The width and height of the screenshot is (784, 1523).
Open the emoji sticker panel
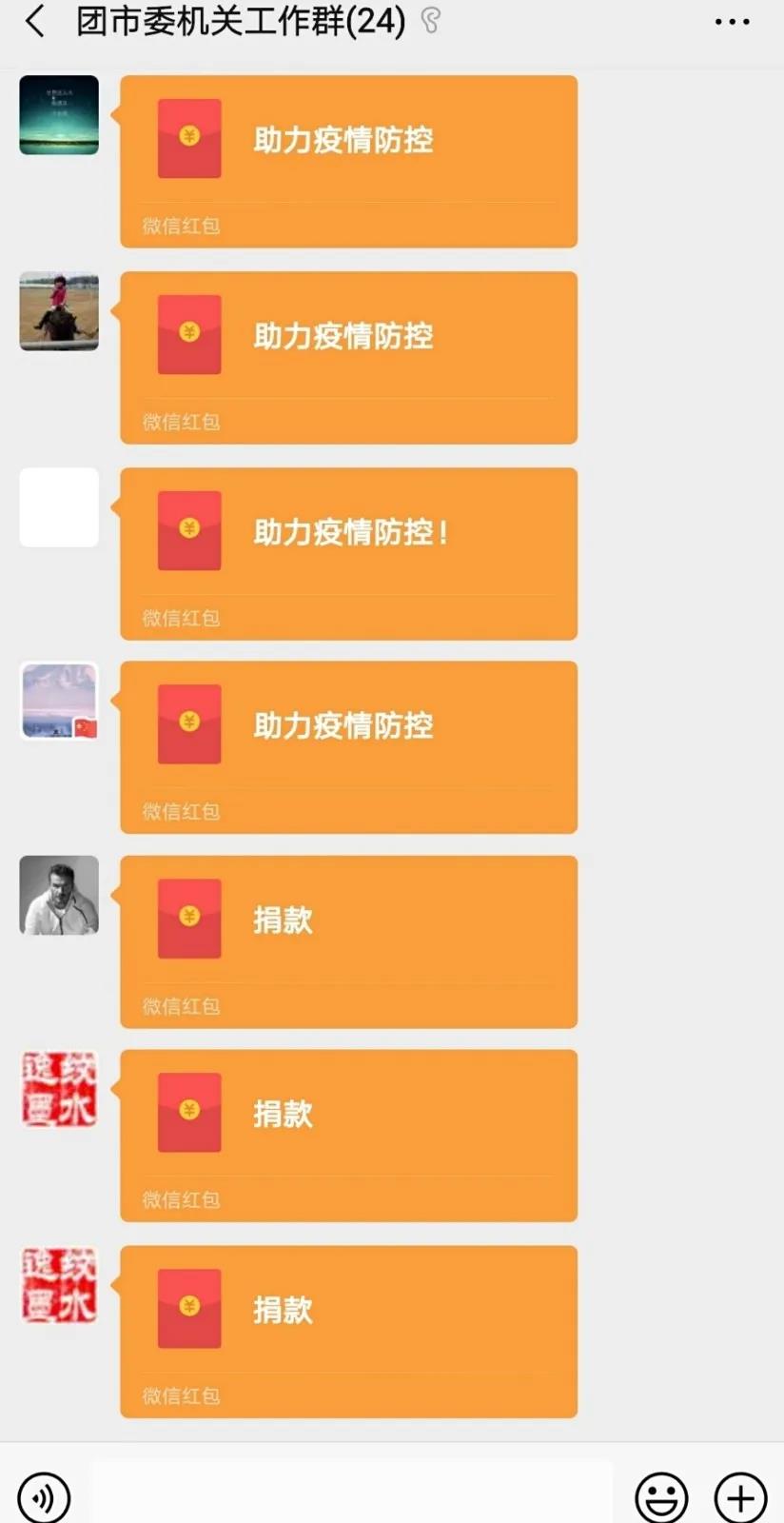click(661, 1497)
